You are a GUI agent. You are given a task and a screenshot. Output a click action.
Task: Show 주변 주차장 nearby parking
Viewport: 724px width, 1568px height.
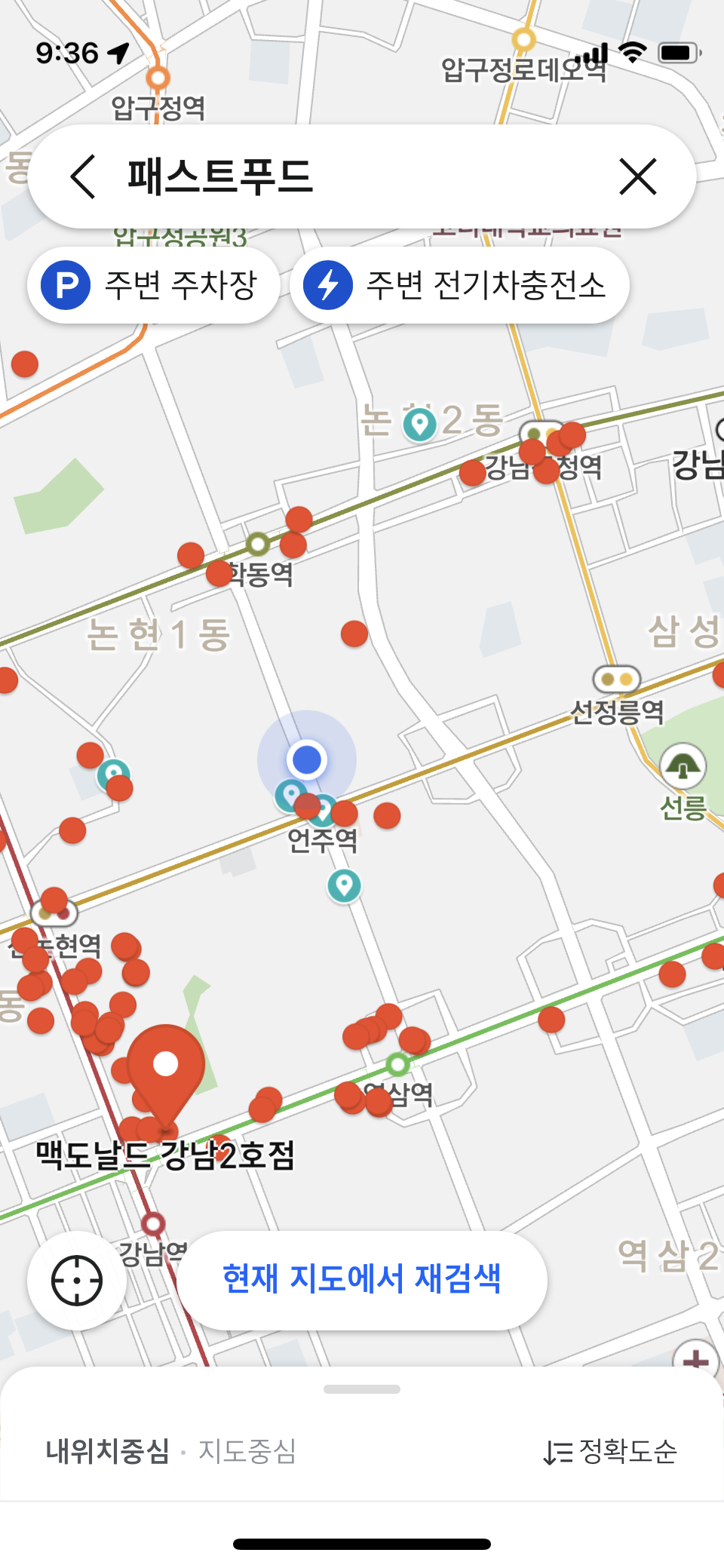pos(153,286)
